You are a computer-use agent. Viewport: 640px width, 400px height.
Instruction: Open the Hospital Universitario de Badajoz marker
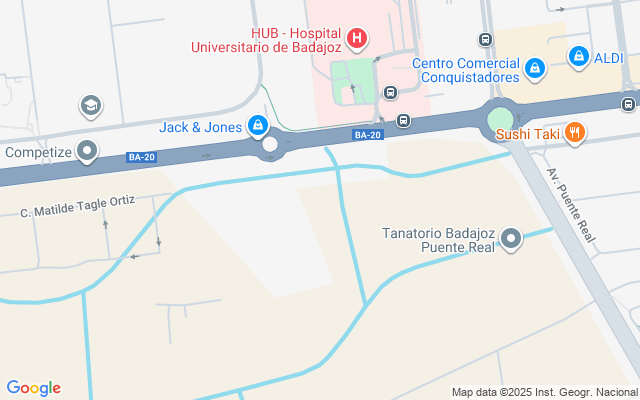(x=357, y=40)
